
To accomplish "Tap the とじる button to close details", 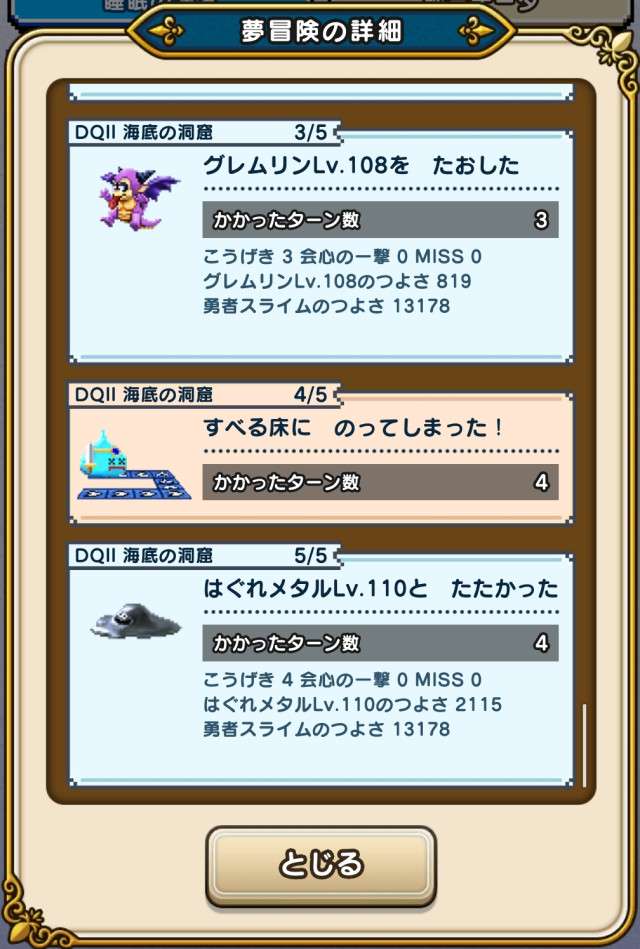I will tap(321, 864).
